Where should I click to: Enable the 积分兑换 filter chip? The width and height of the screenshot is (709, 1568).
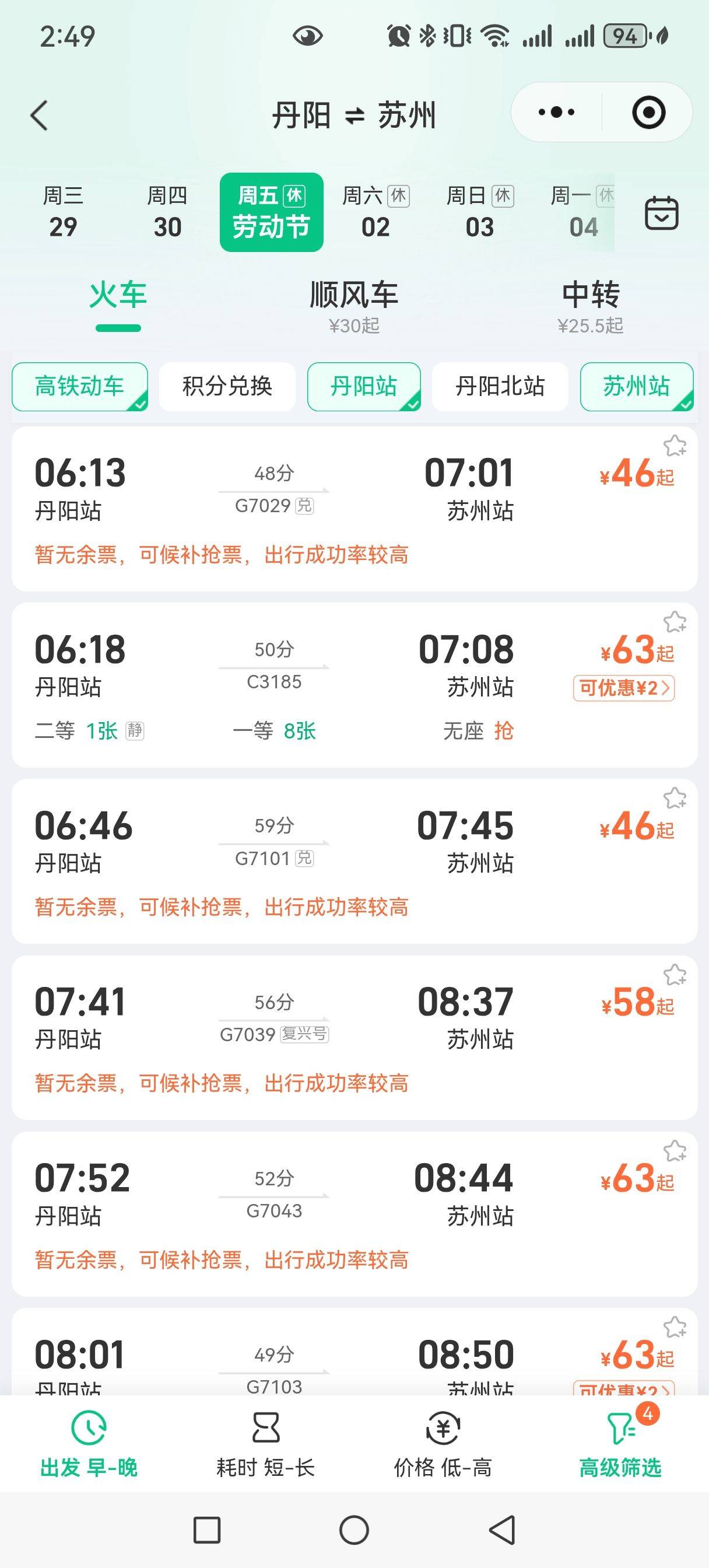pyautogui.click(x=227, y=387)
